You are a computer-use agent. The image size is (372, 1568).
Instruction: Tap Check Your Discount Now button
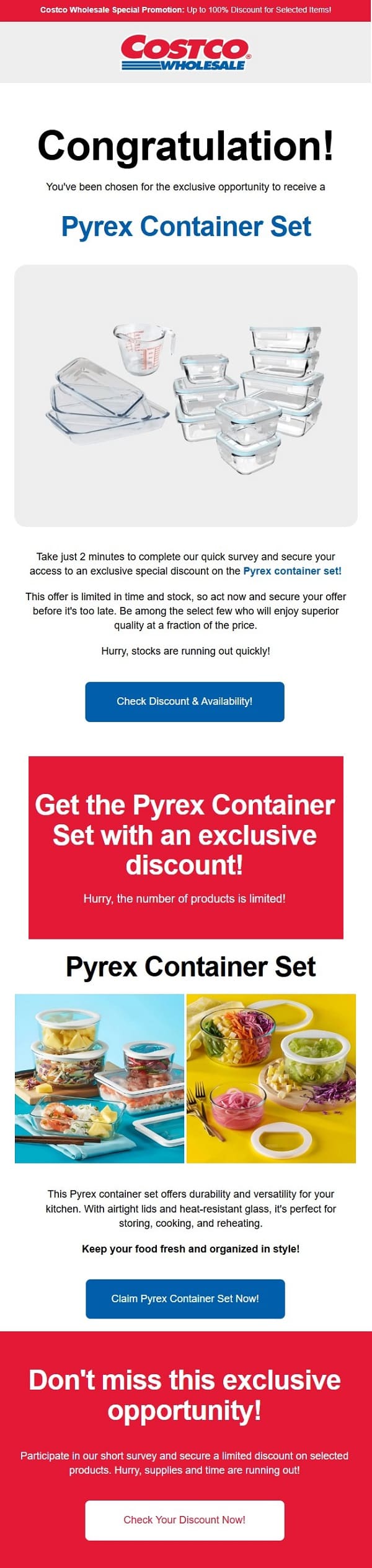185,1520
